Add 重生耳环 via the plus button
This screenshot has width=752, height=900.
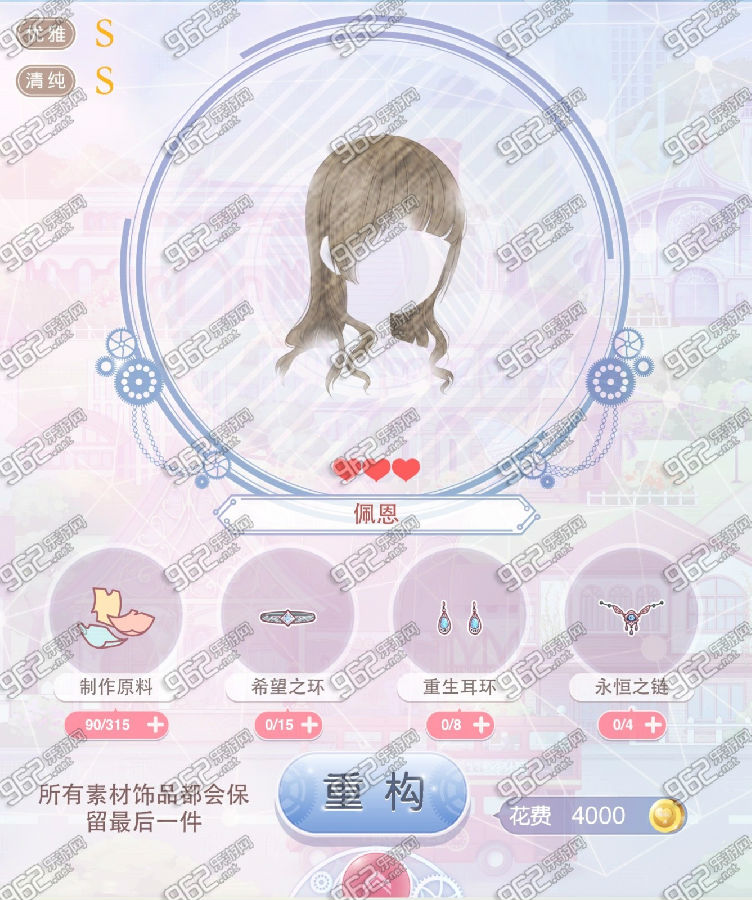[x=481, y=725]
